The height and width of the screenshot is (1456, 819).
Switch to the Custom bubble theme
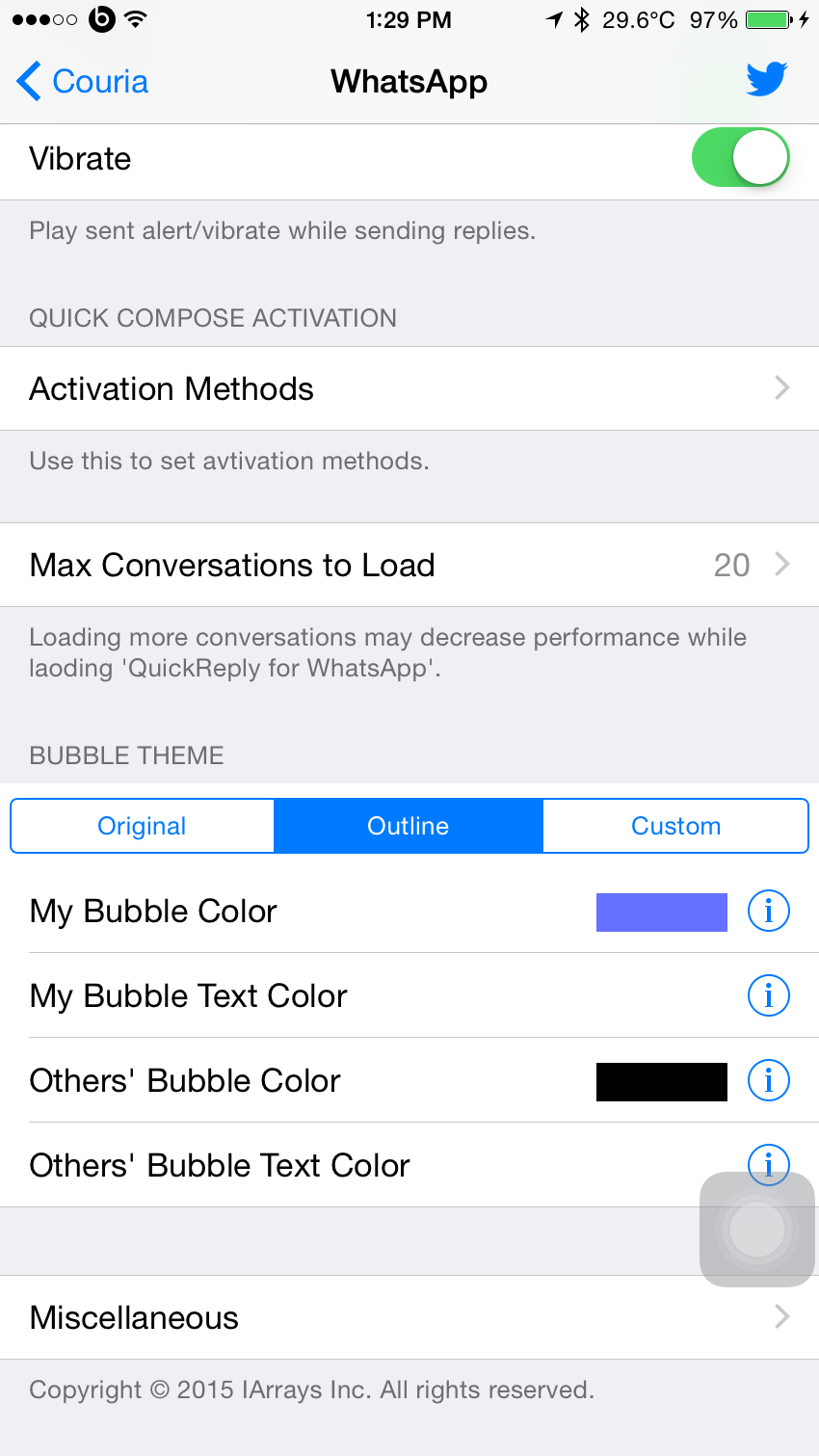pos(675,826)
